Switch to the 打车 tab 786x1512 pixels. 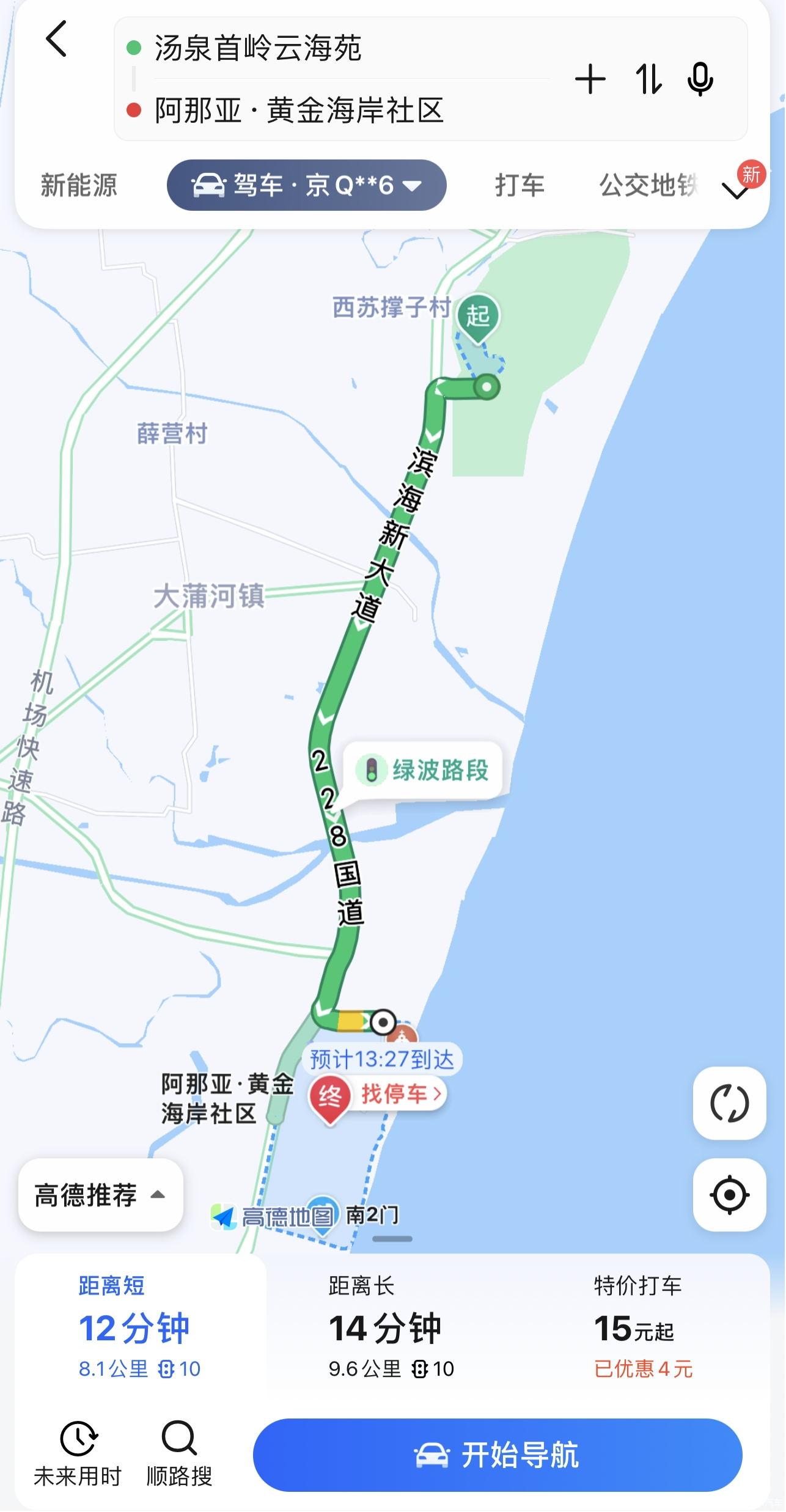click(520, 185)
